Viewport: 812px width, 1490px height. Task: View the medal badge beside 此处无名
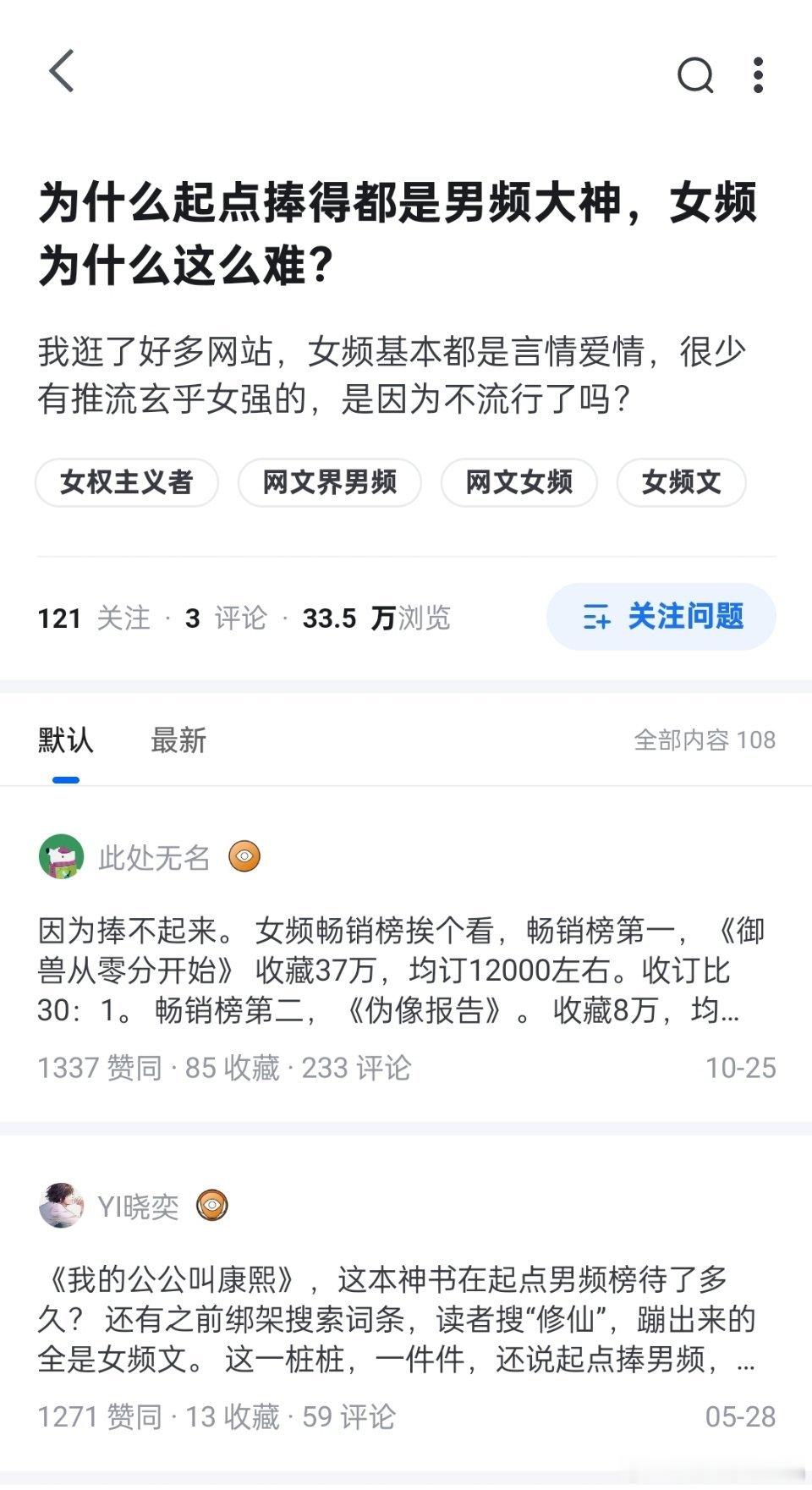pyautogui.click(x=244, y=857)
